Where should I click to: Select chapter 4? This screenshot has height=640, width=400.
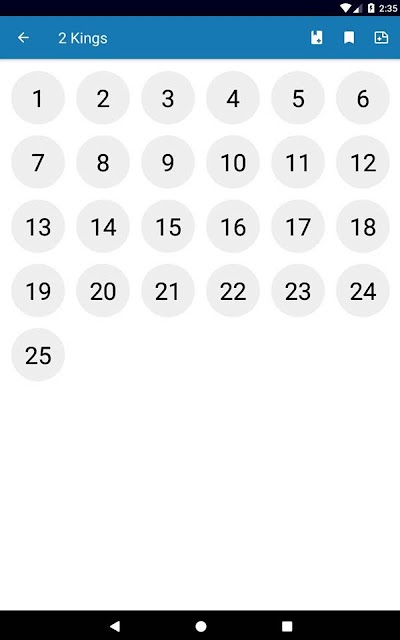(233, 98)
